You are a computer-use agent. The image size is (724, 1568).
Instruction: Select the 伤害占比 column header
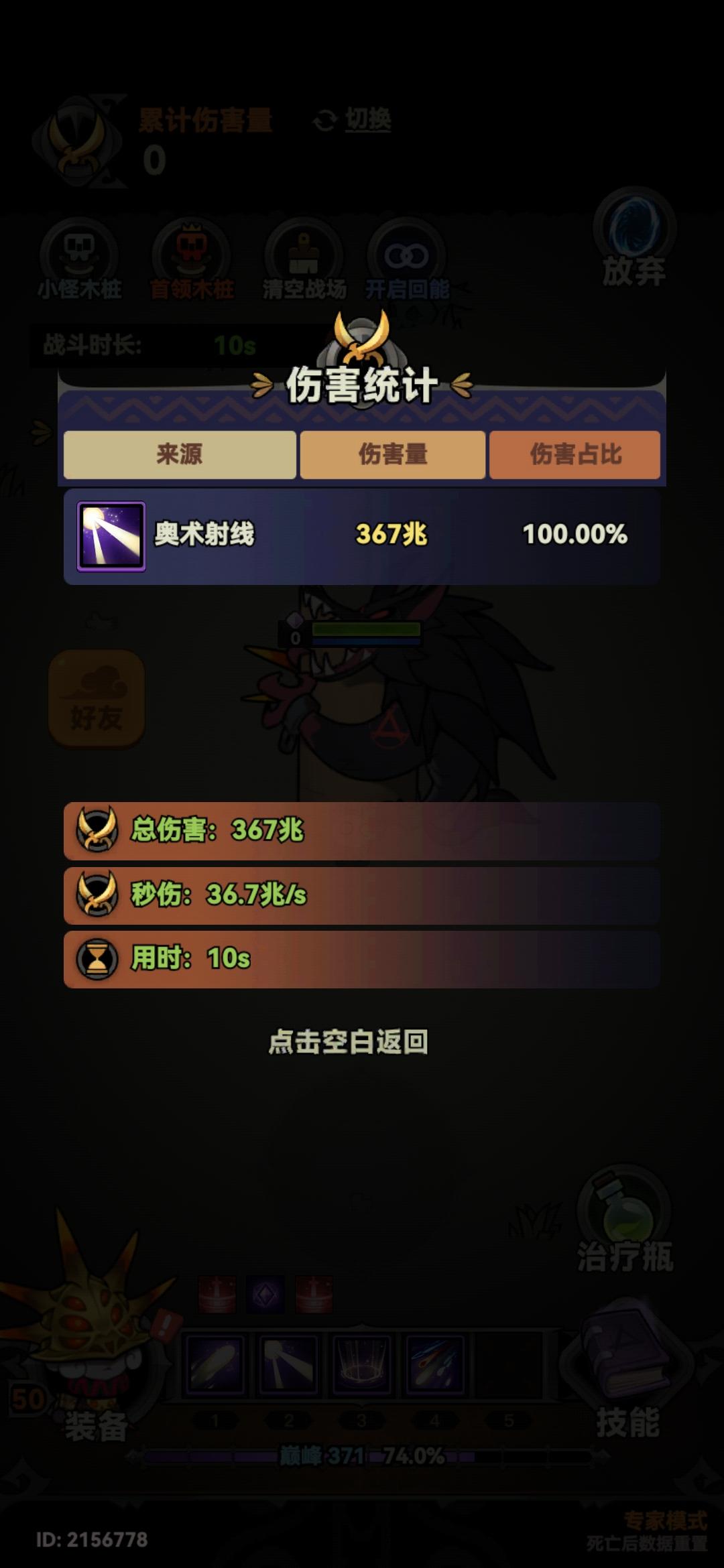click(x=575, y=454)
